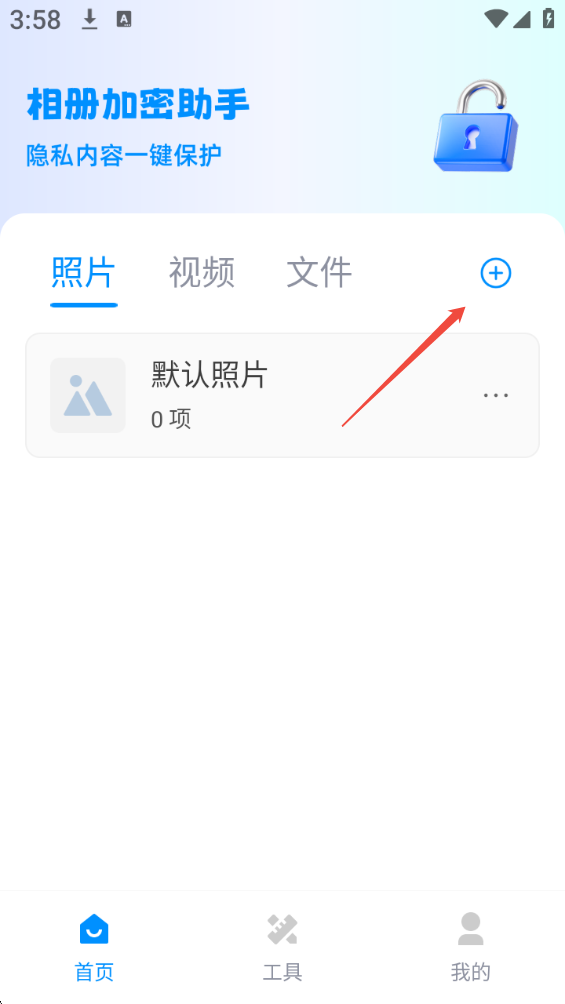Select the 照片 tab

click(83, 272)
